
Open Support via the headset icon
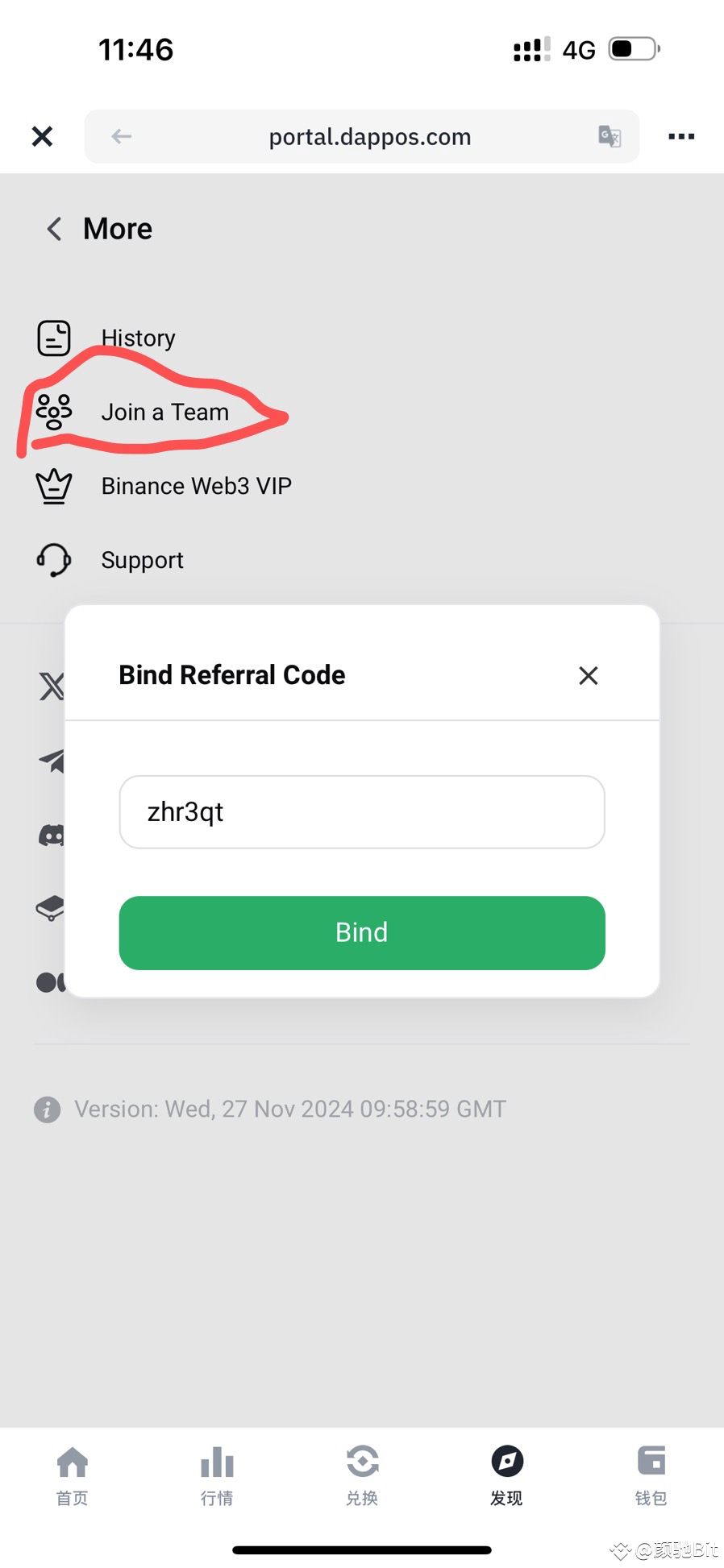53,560
